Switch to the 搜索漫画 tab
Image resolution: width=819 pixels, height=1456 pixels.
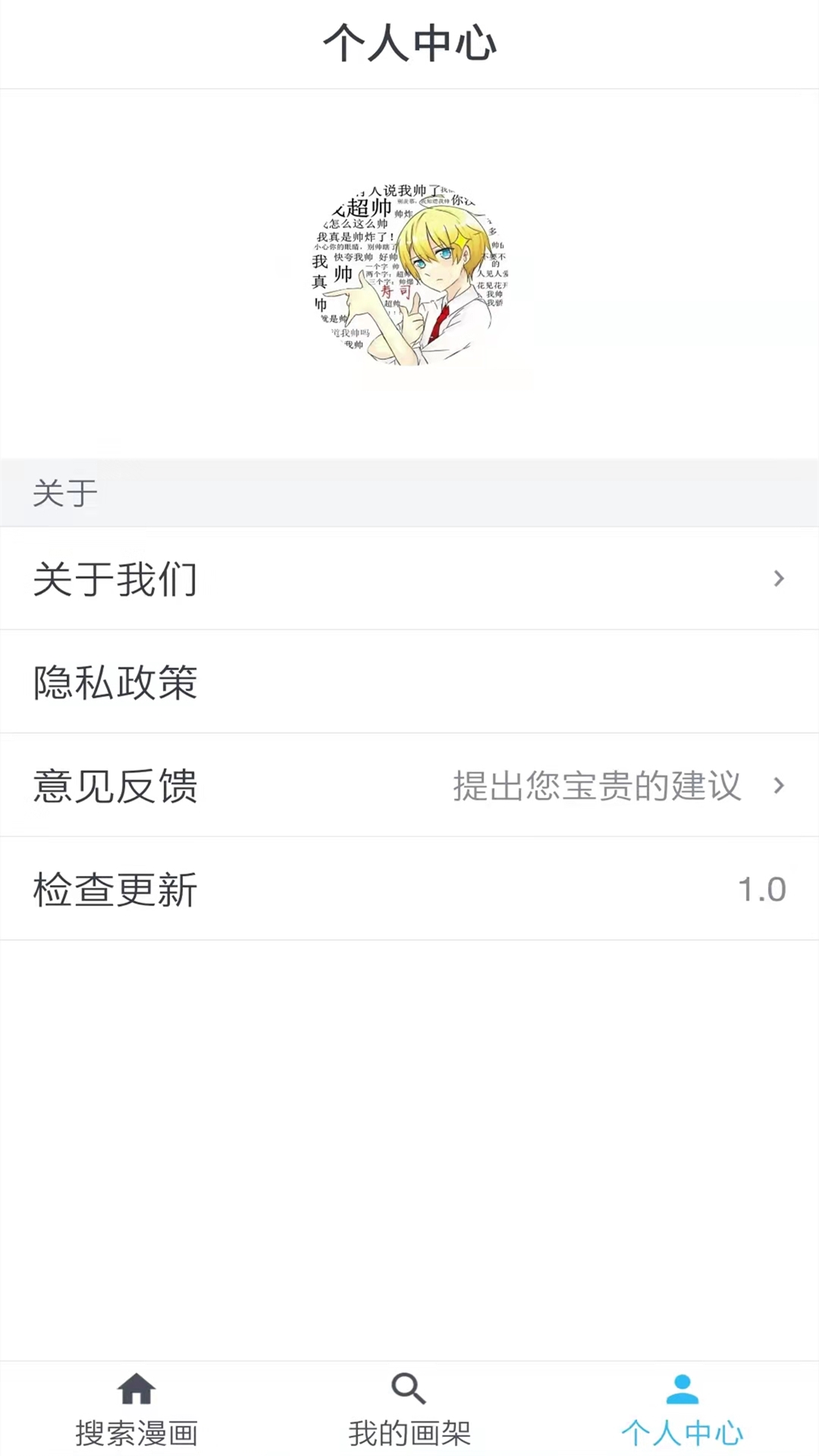click(136, 1412)
